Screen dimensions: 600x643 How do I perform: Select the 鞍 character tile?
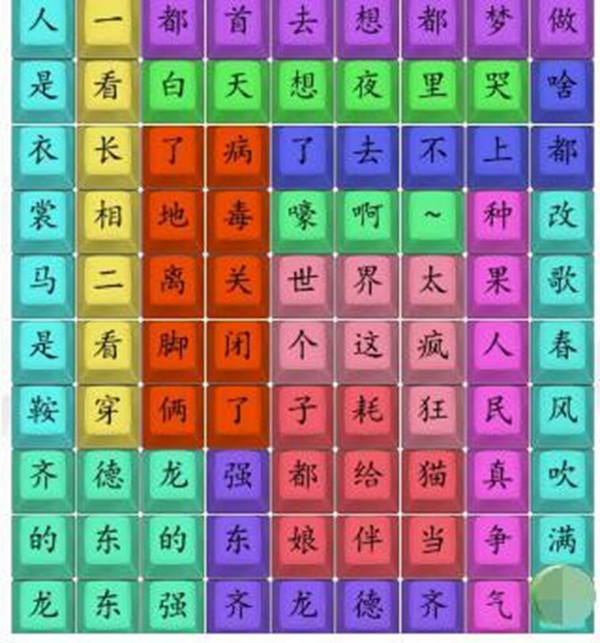pyautogui.click(x=43, y=410)
